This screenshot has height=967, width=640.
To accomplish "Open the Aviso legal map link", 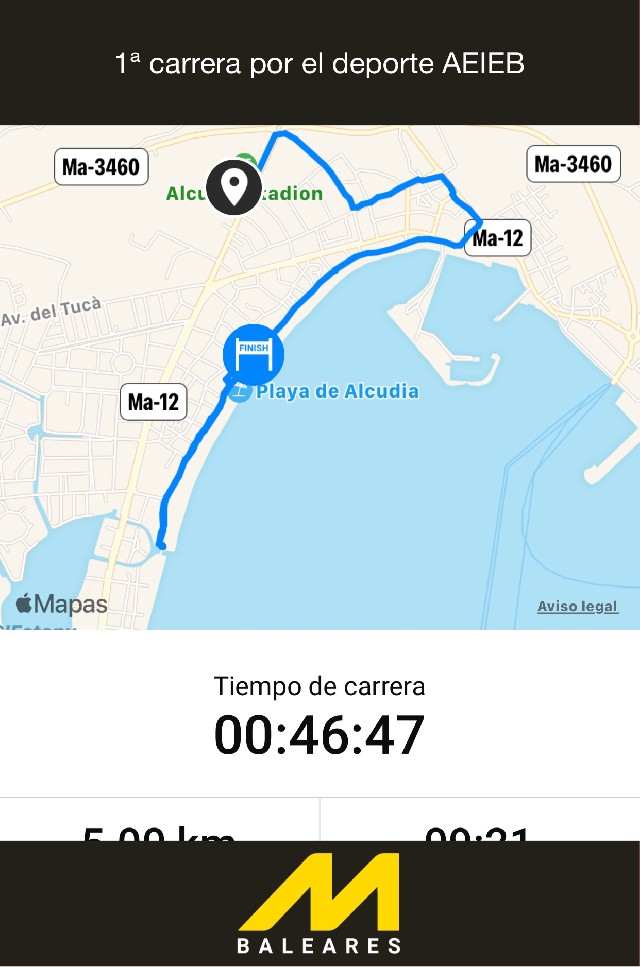I will pyautogui.click(x=577, y=606).
